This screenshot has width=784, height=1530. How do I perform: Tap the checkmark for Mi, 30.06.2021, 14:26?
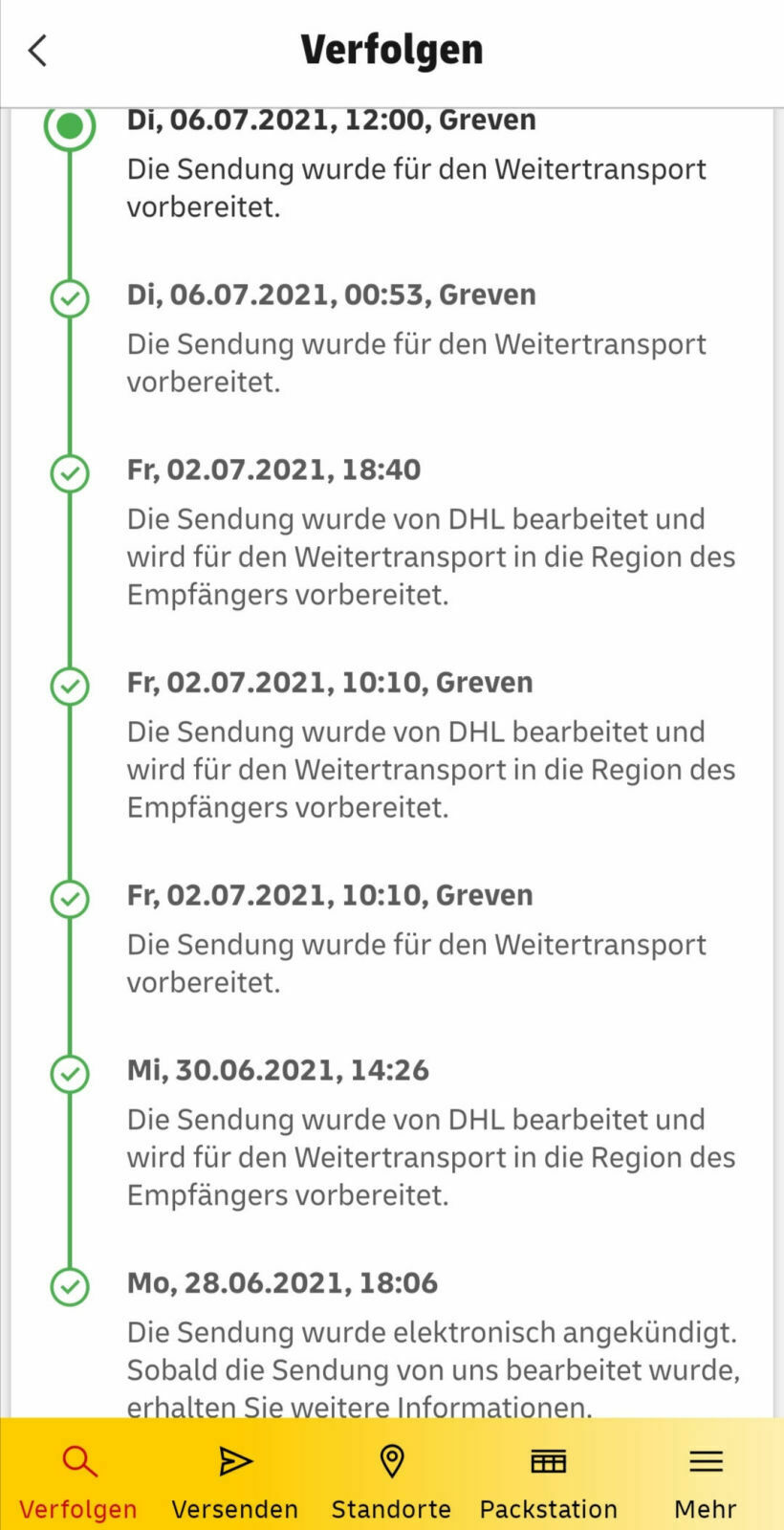click(70, 1073)
